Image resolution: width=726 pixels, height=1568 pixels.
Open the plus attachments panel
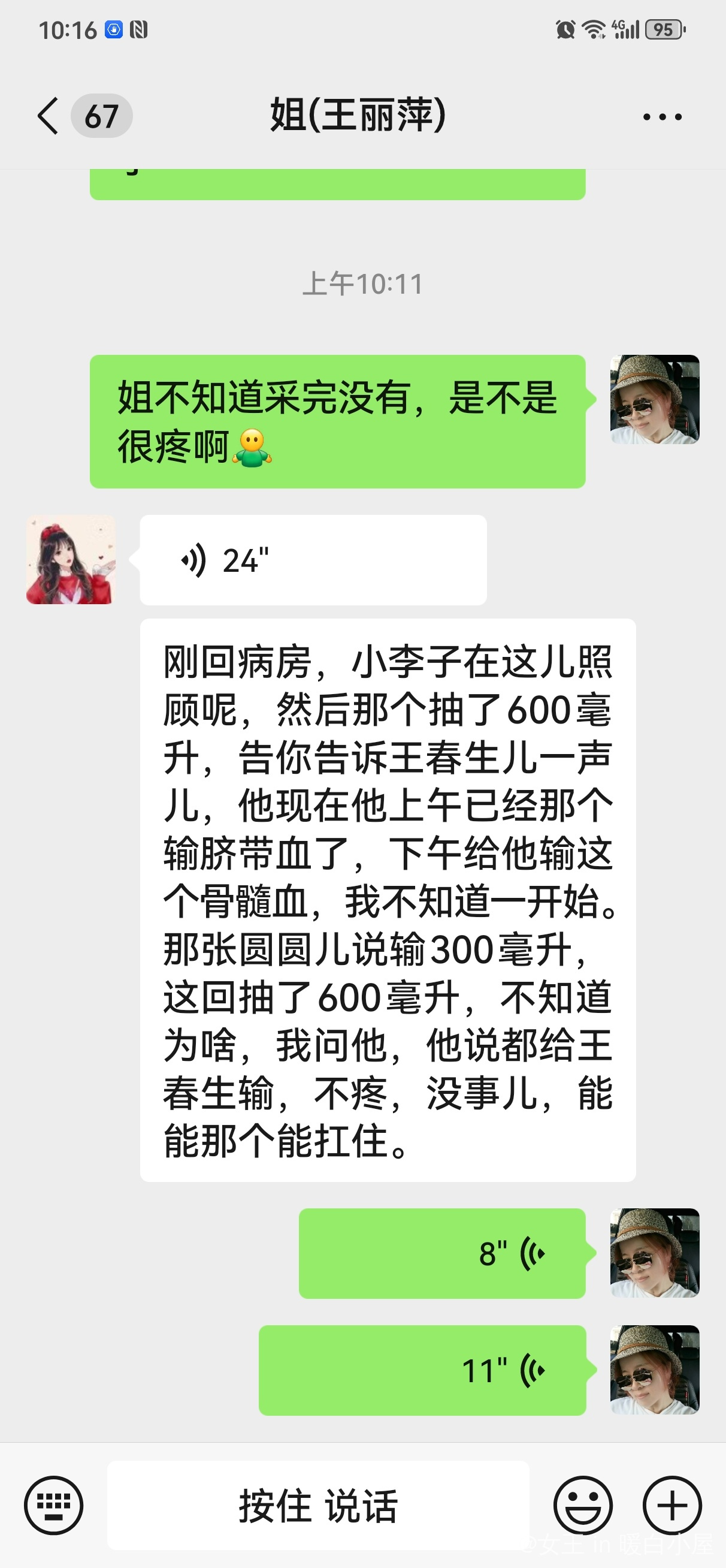coord(672,1506)
